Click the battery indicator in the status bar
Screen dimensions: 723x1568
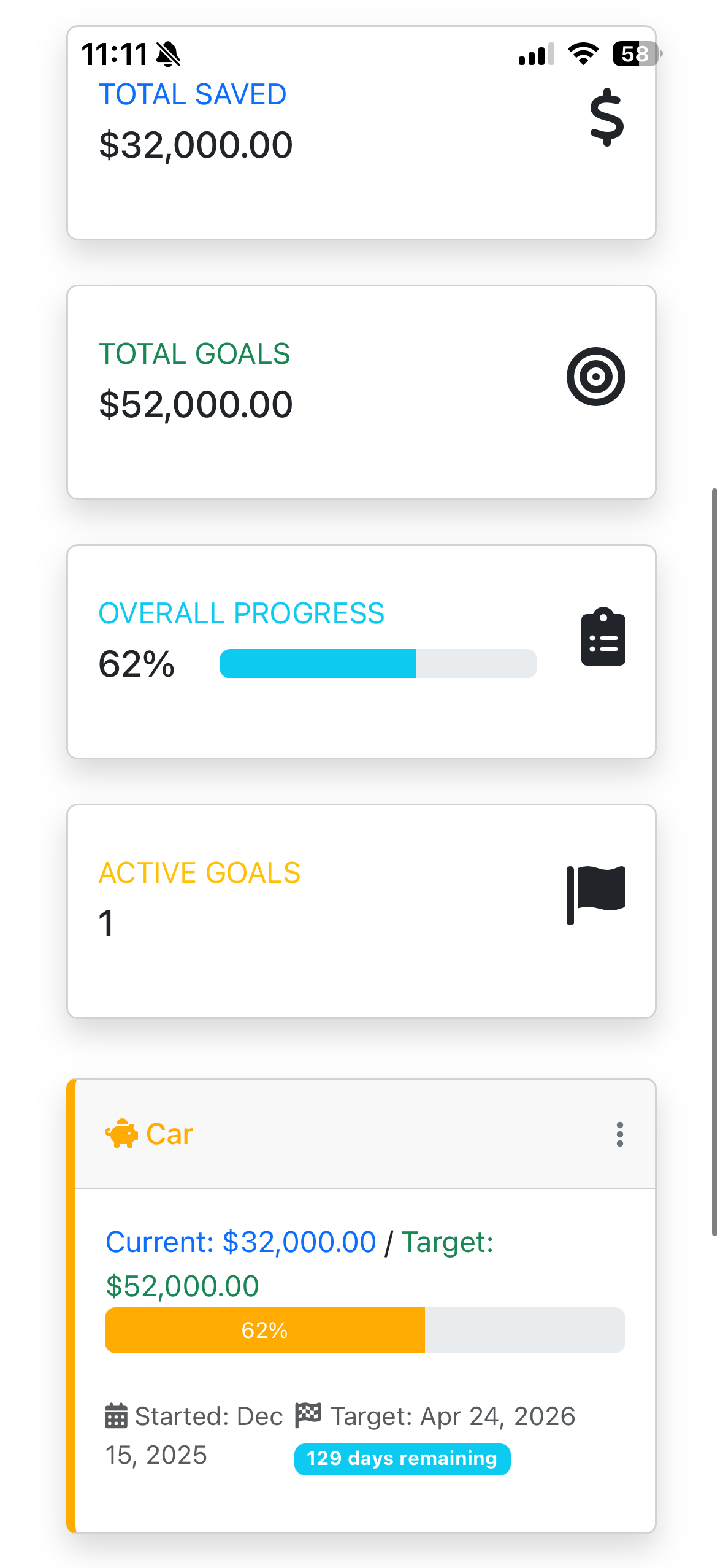pos(635,54)
